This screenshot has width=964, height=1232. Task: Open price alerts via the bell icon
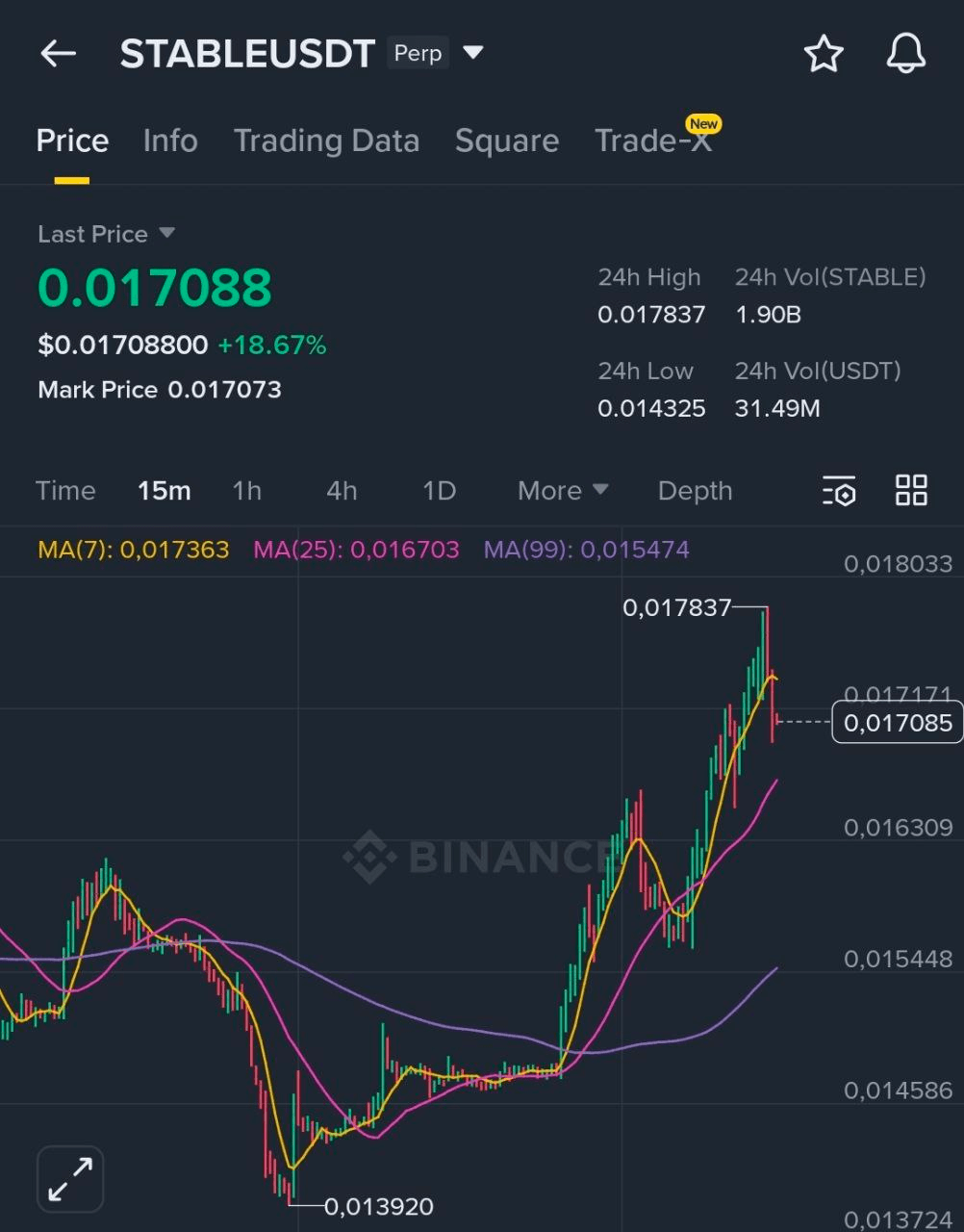point(905,54)
